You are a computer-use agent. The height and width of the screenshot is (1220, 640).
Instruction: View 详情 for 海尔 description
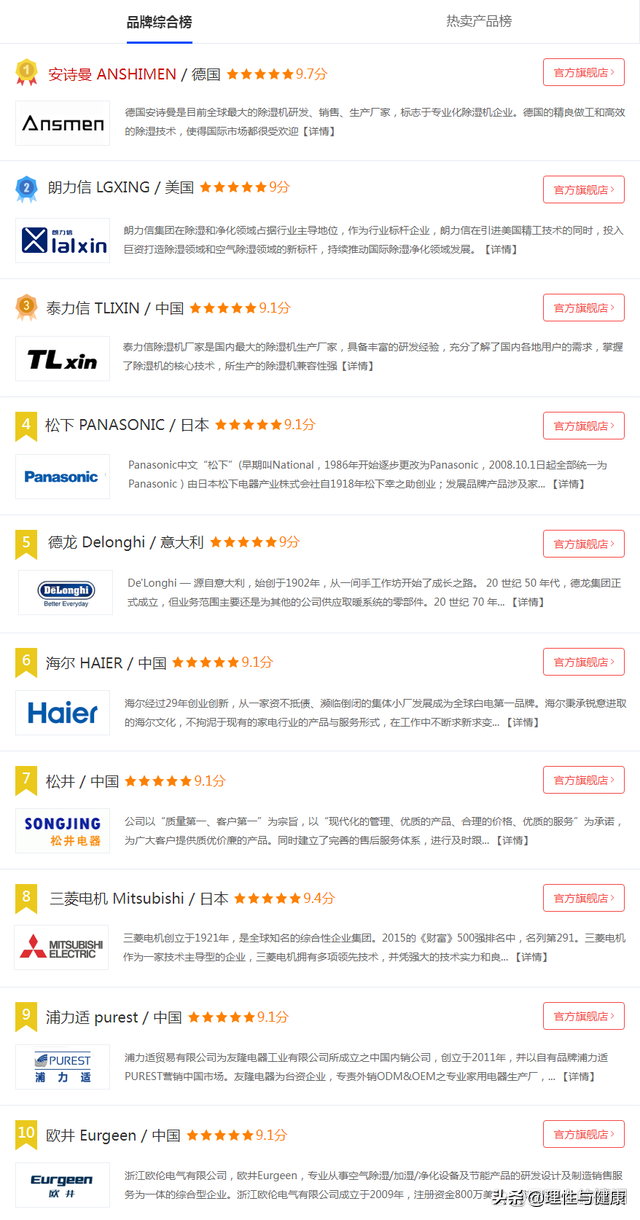tap(521, 721)
